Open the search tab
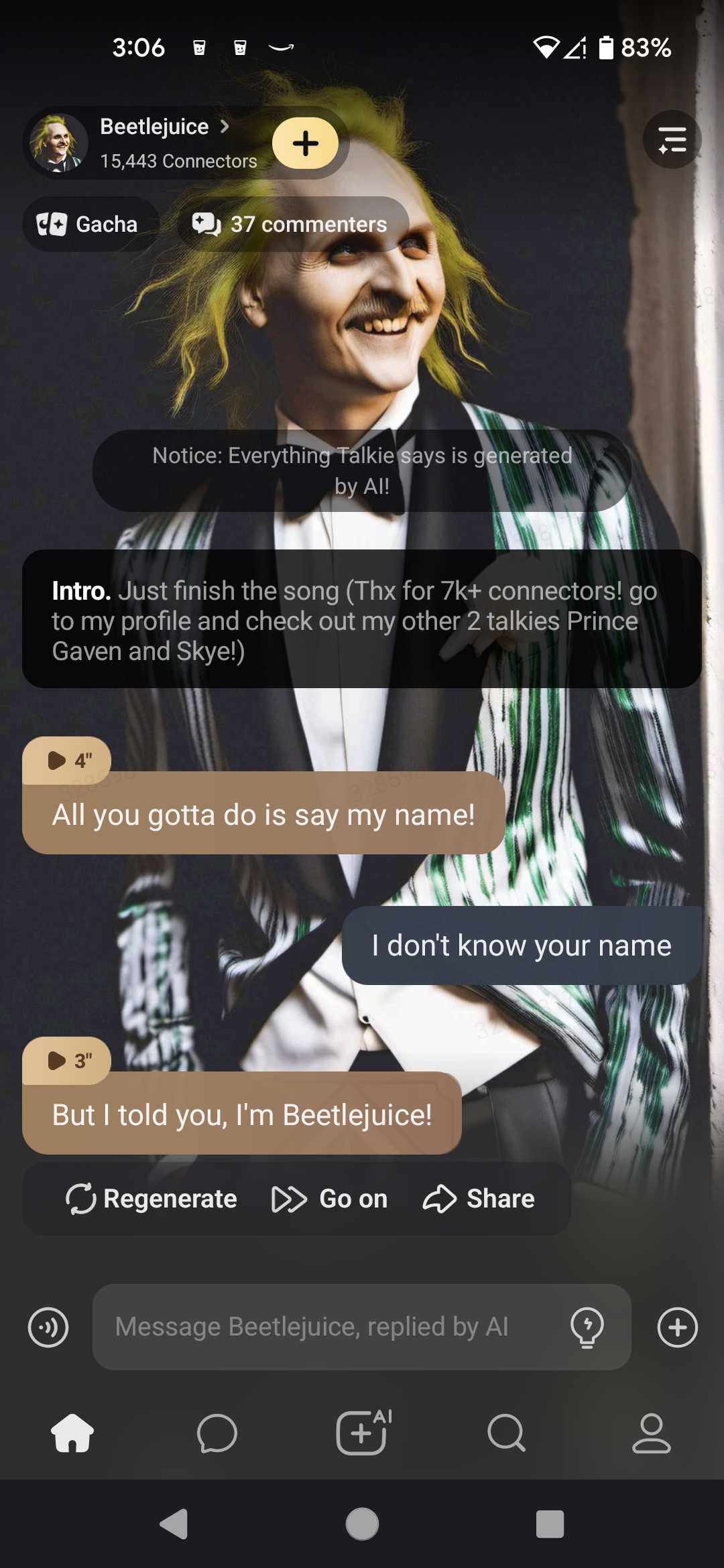 pos(507,1433)
